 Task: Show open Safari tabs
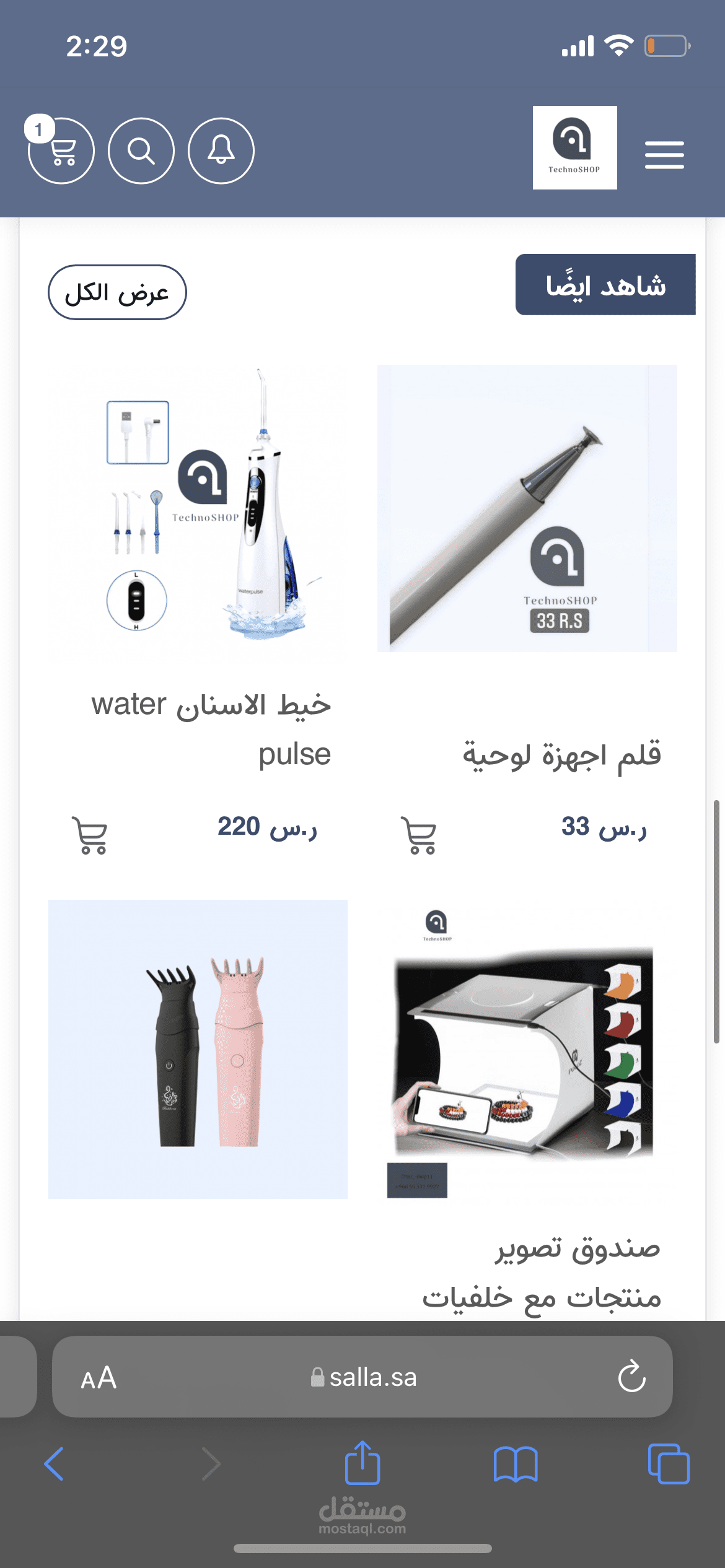point(668,1464)
